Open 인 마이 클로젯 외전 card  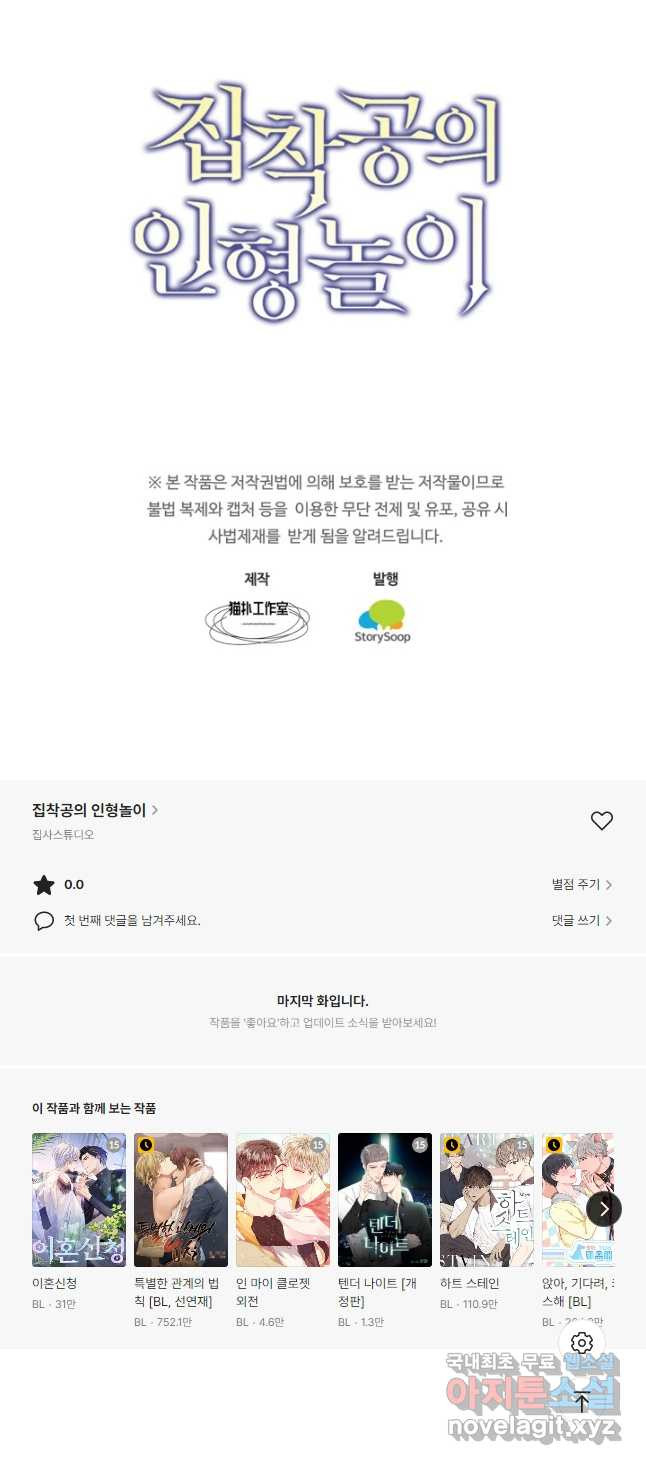(x=283, y=1200)
